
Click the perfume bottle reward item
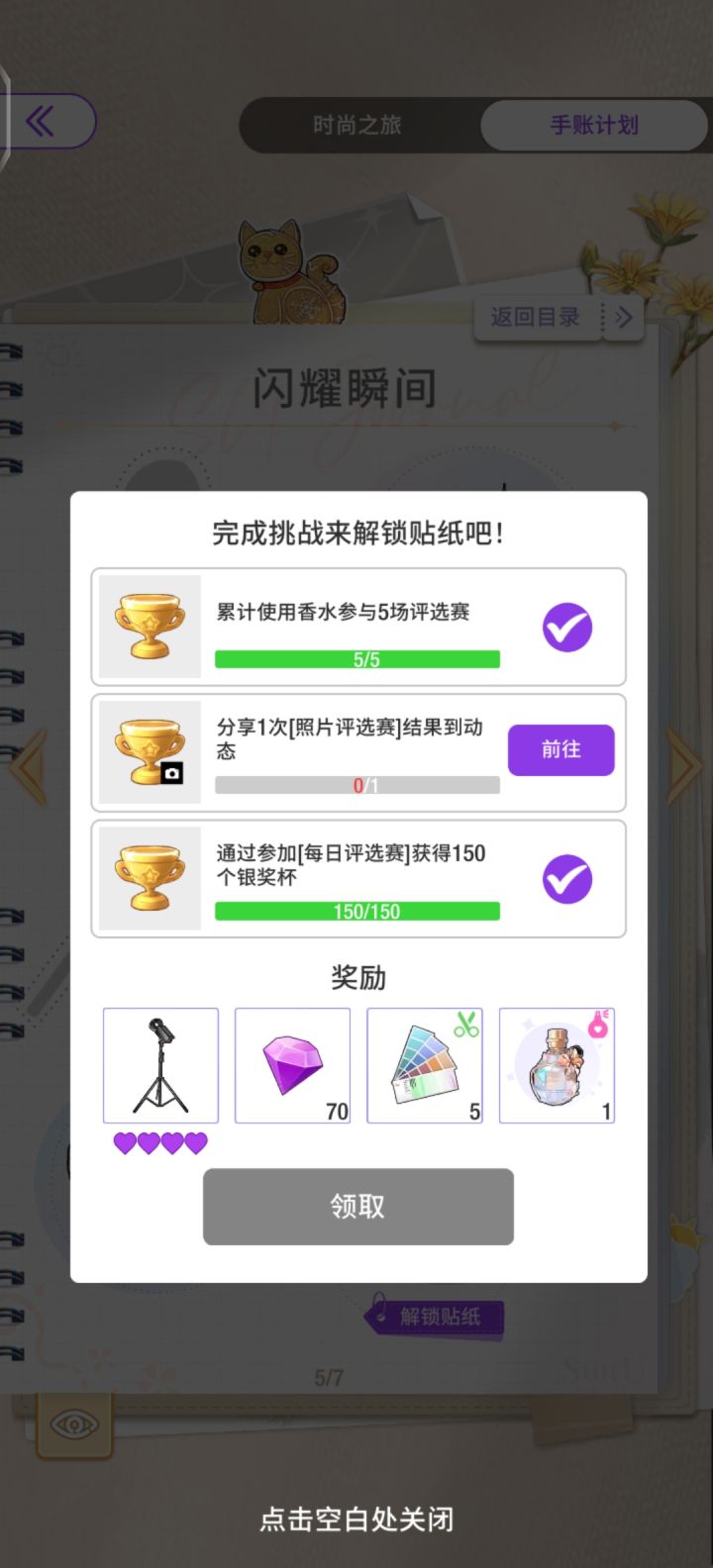557,1066
